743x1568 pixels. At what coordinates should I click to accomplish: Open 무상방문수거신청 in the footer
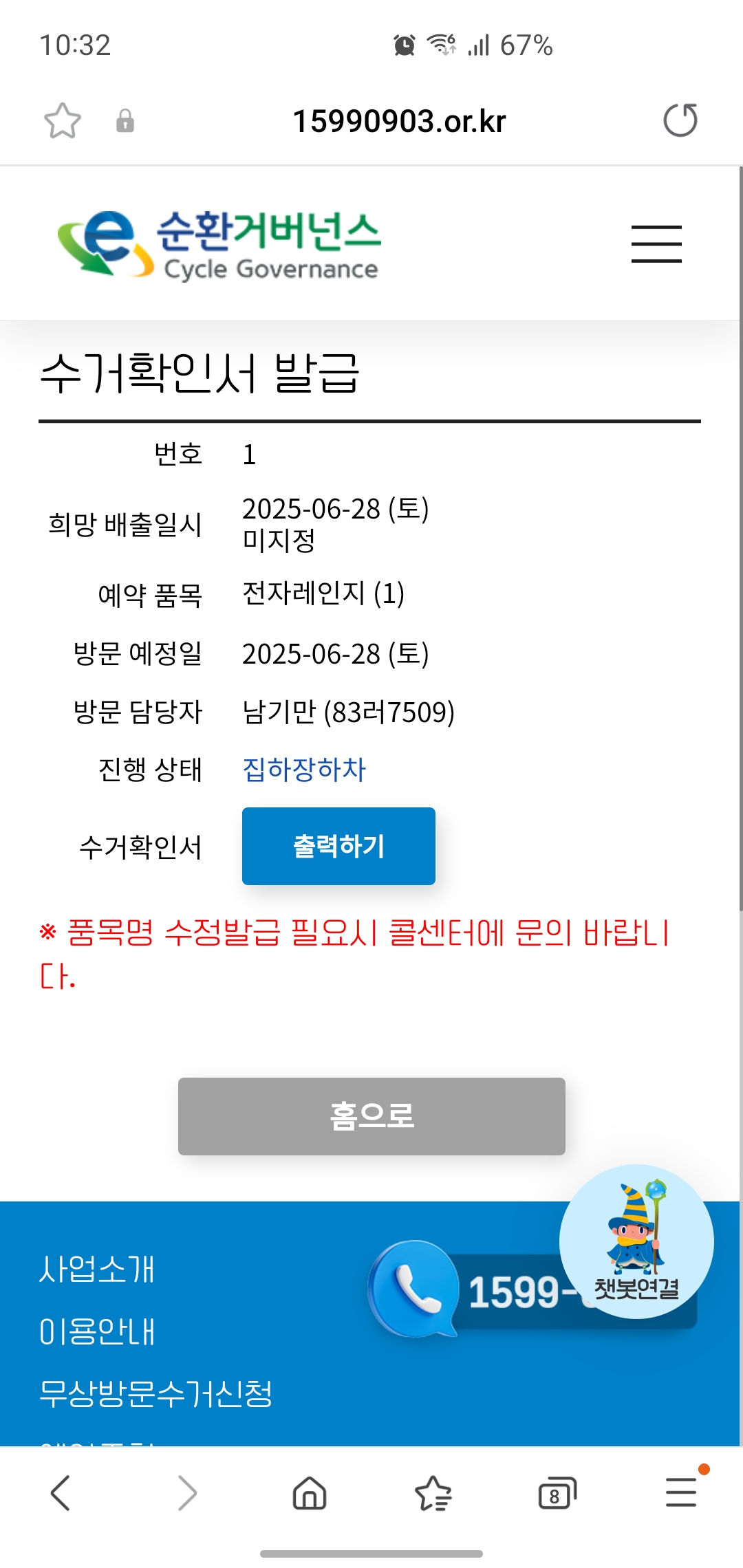(156, 1394)
